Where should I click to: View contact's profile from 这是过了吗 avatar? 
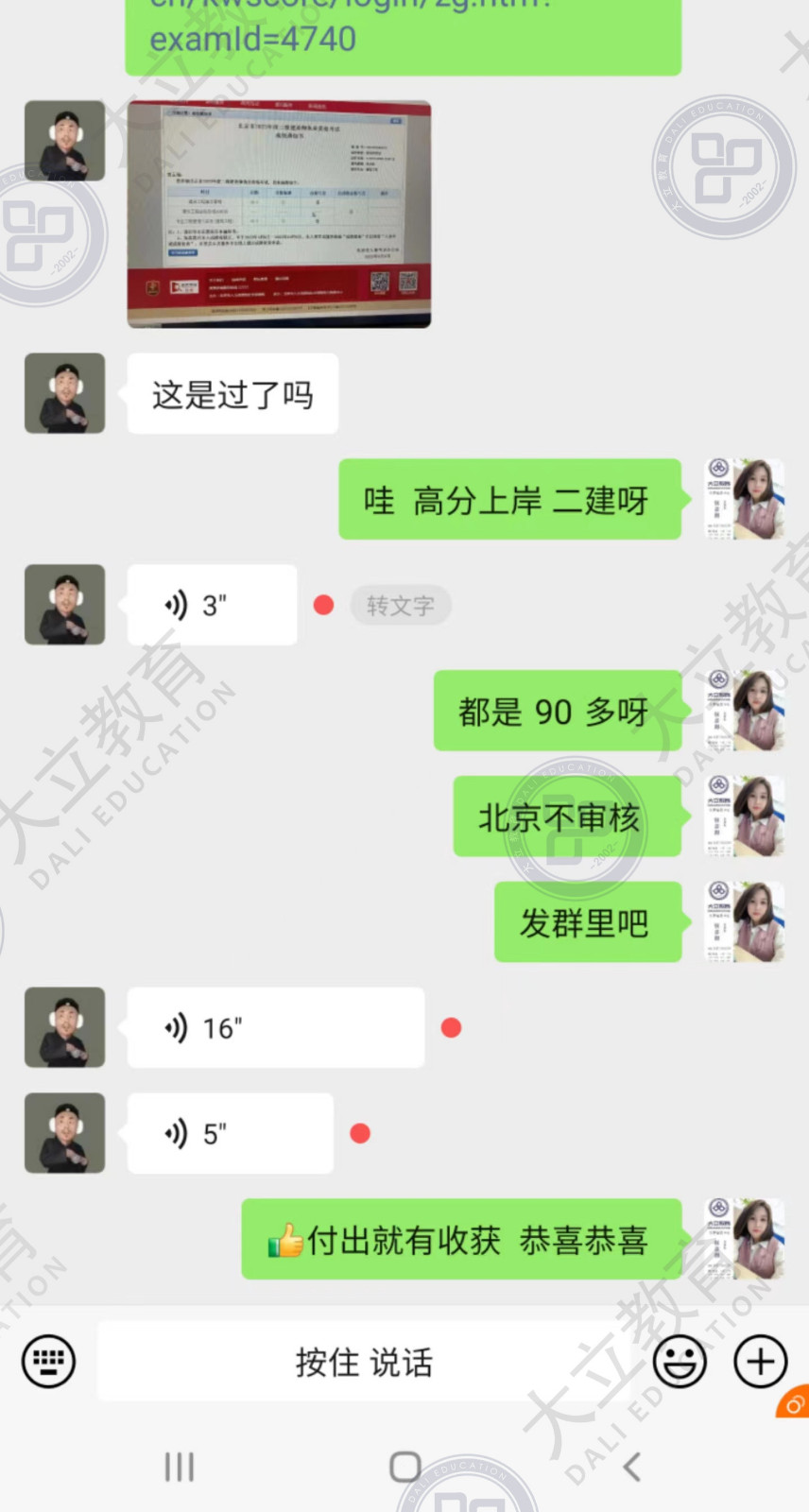[x=64, y=393]
